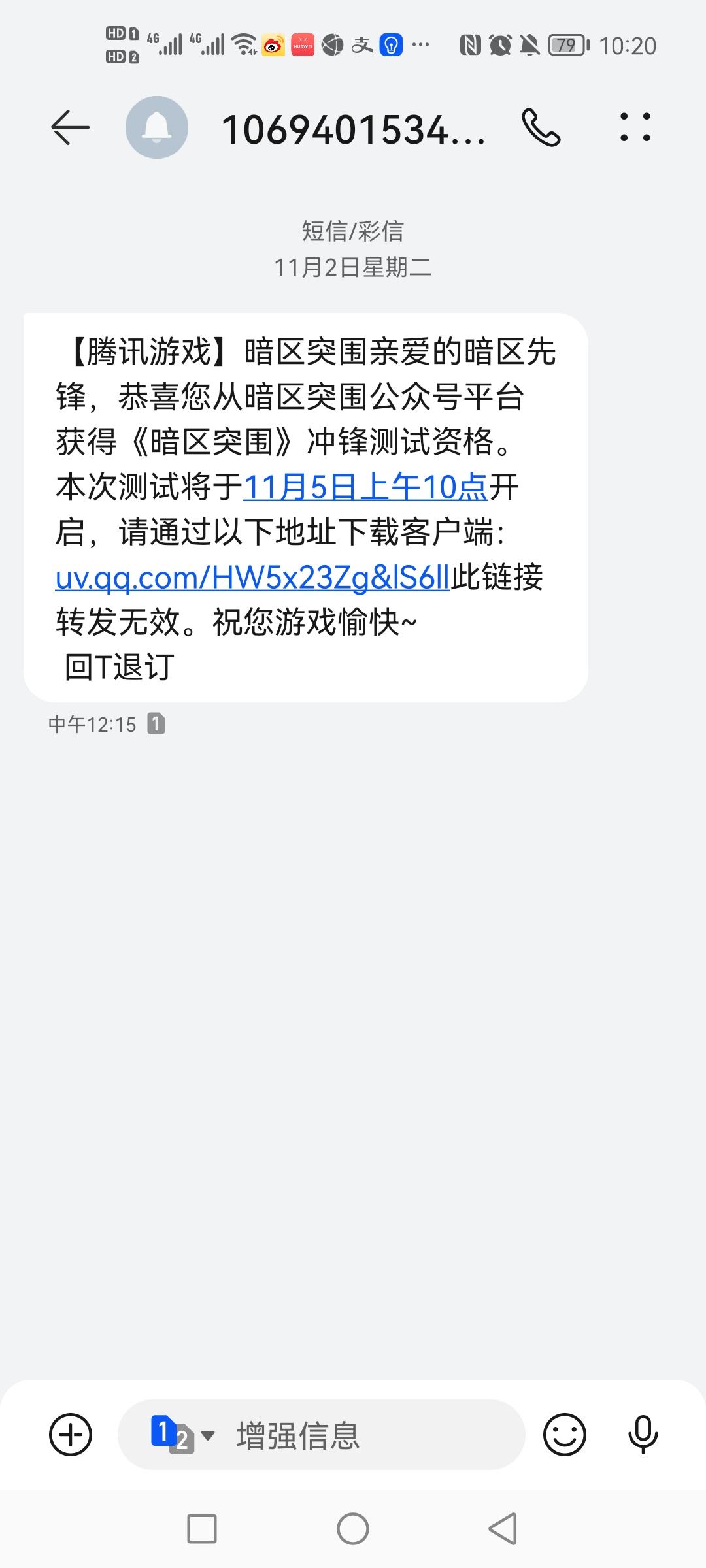
Task: Open the recent apps overview
Action: (x=202, y=1529)
